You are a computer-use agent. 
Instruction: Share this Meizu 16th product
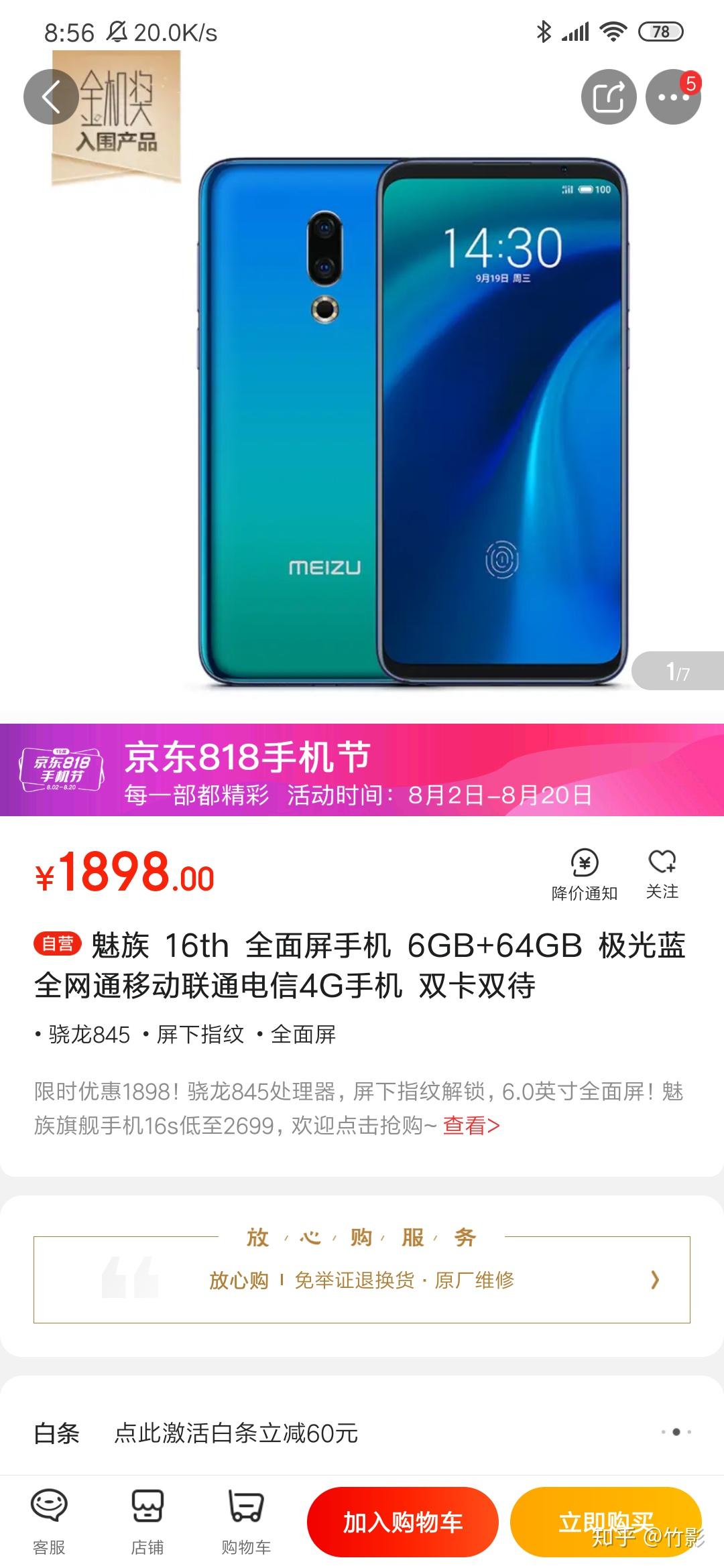[x=608, y=97]
